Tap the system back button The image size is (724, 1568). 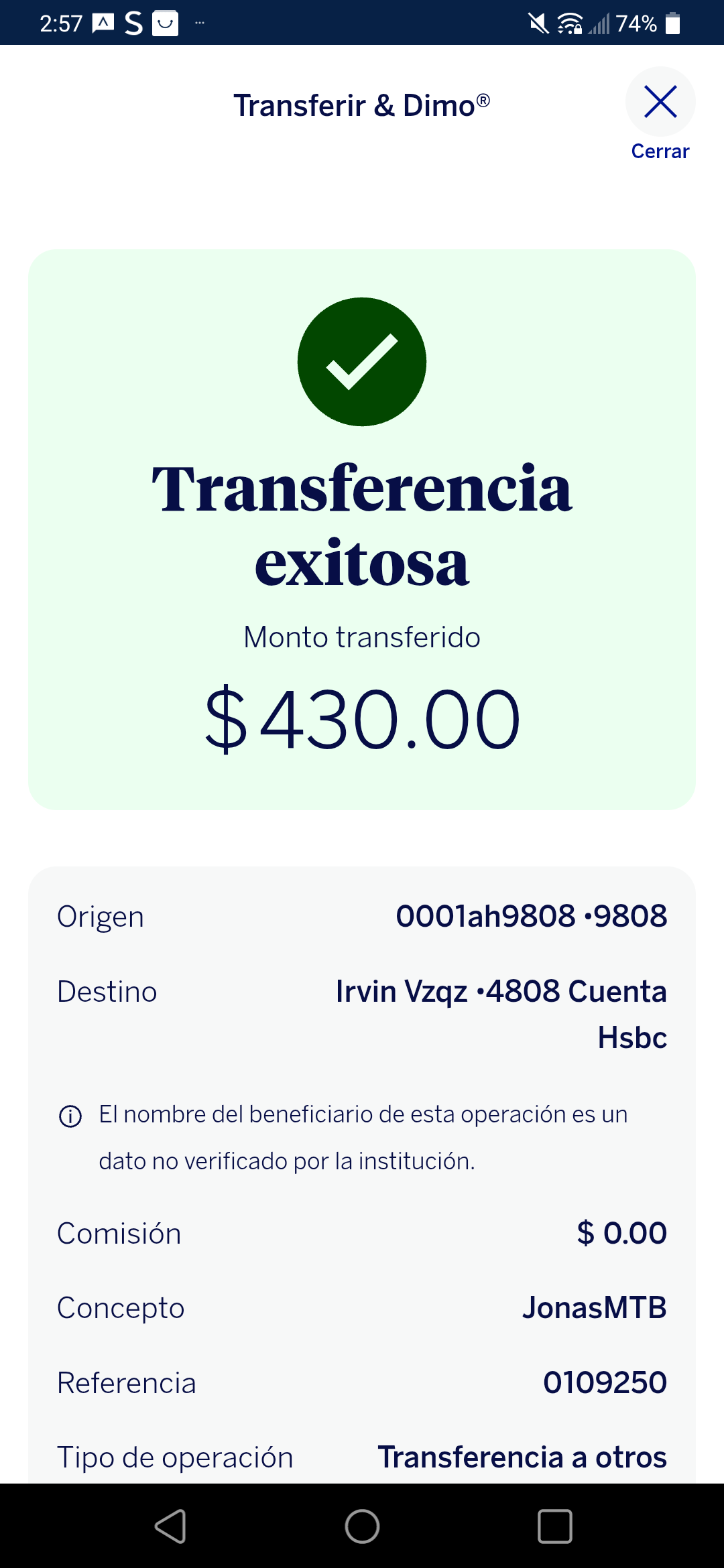(170, 1526)
